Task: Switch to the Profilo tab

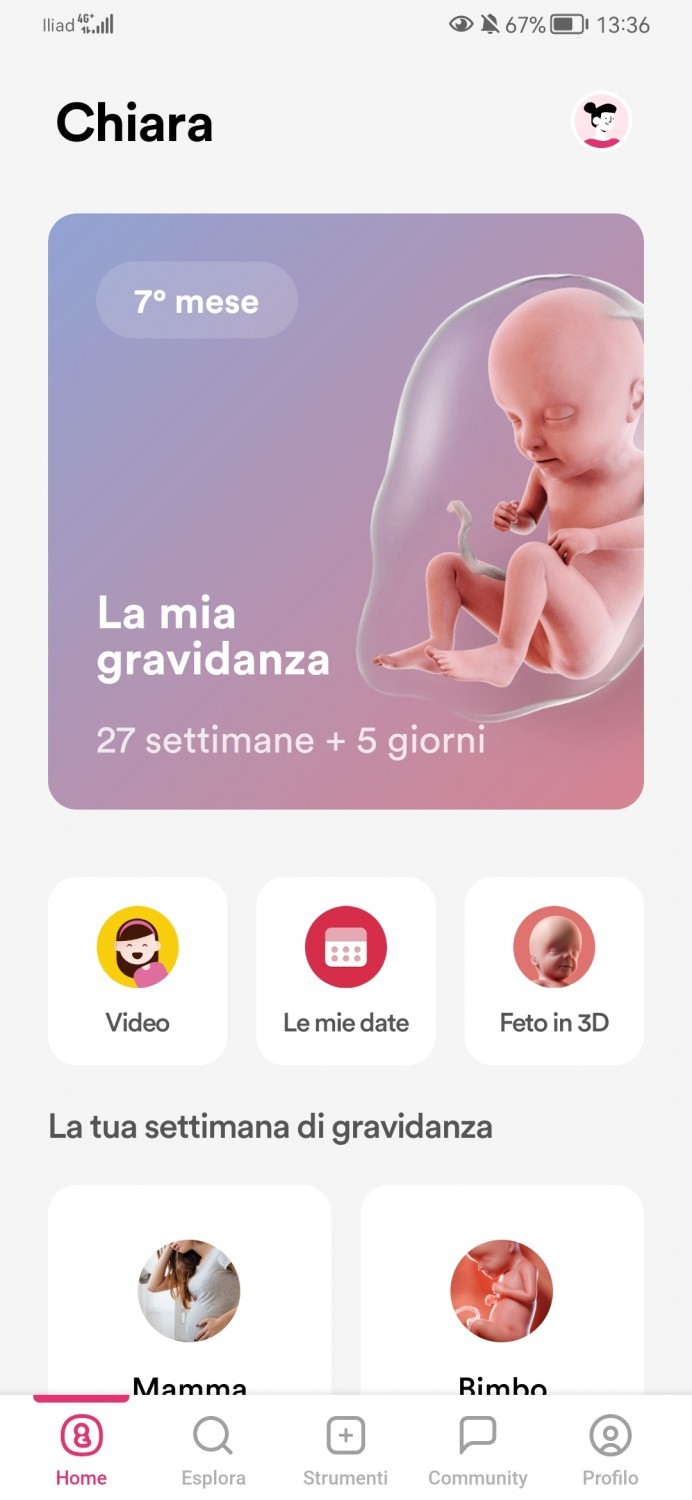Action: (x=610, y=1450)
